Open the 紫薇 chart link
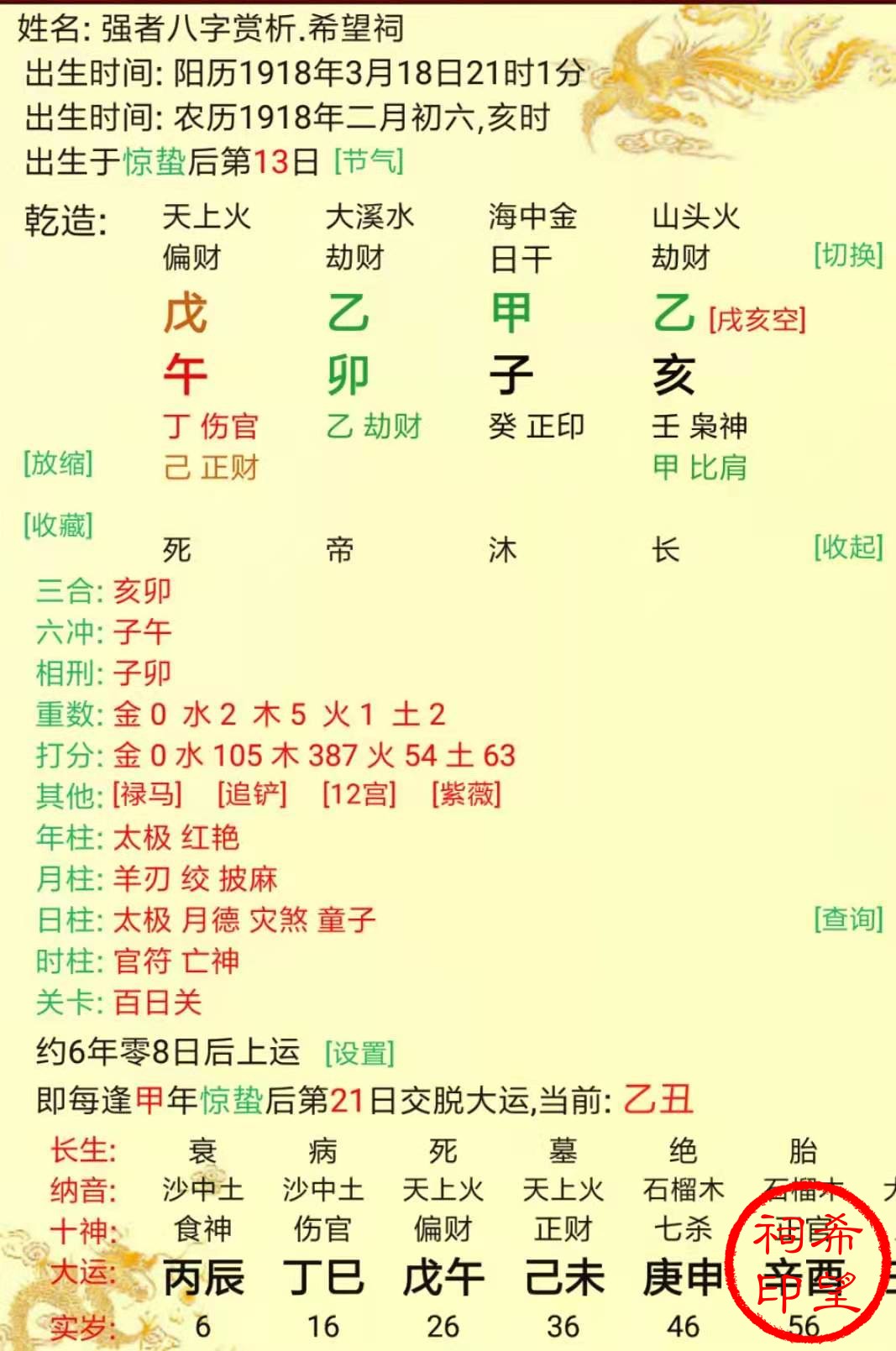Screen dimensions: 896x1351 (x=466, y=793)
